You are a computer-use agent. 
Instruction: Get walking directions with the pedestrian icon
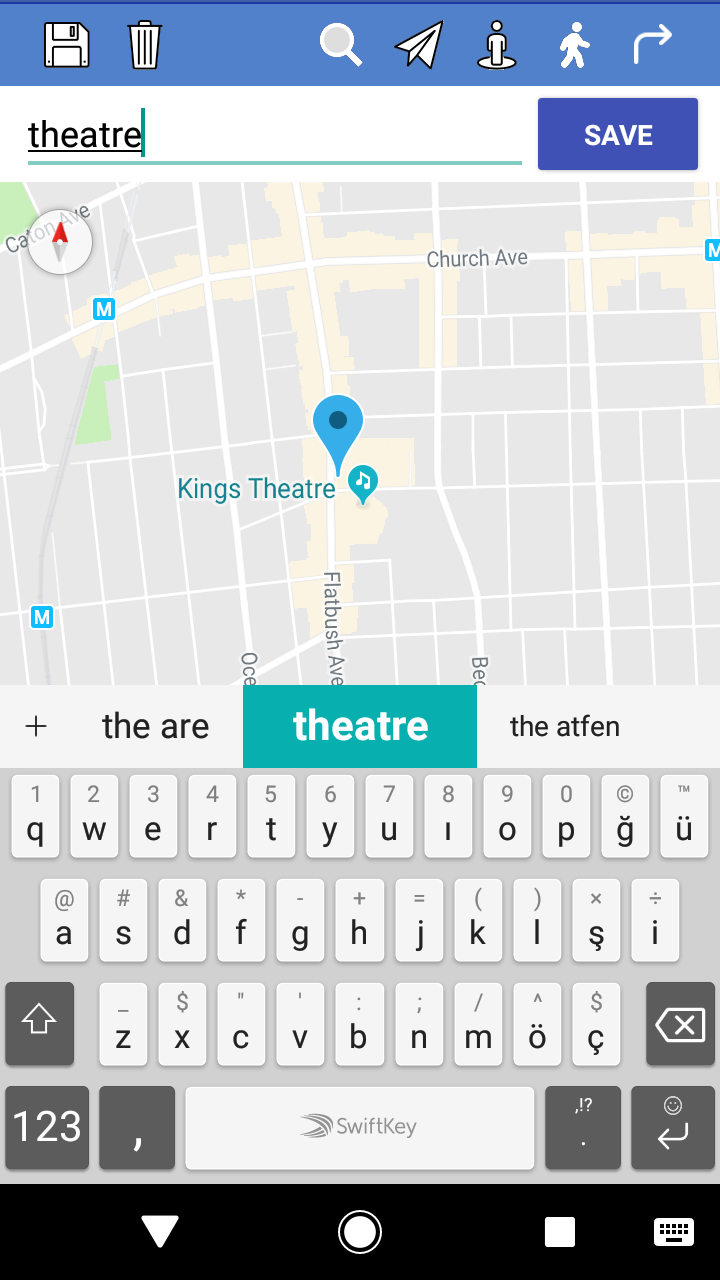(574, 44)
